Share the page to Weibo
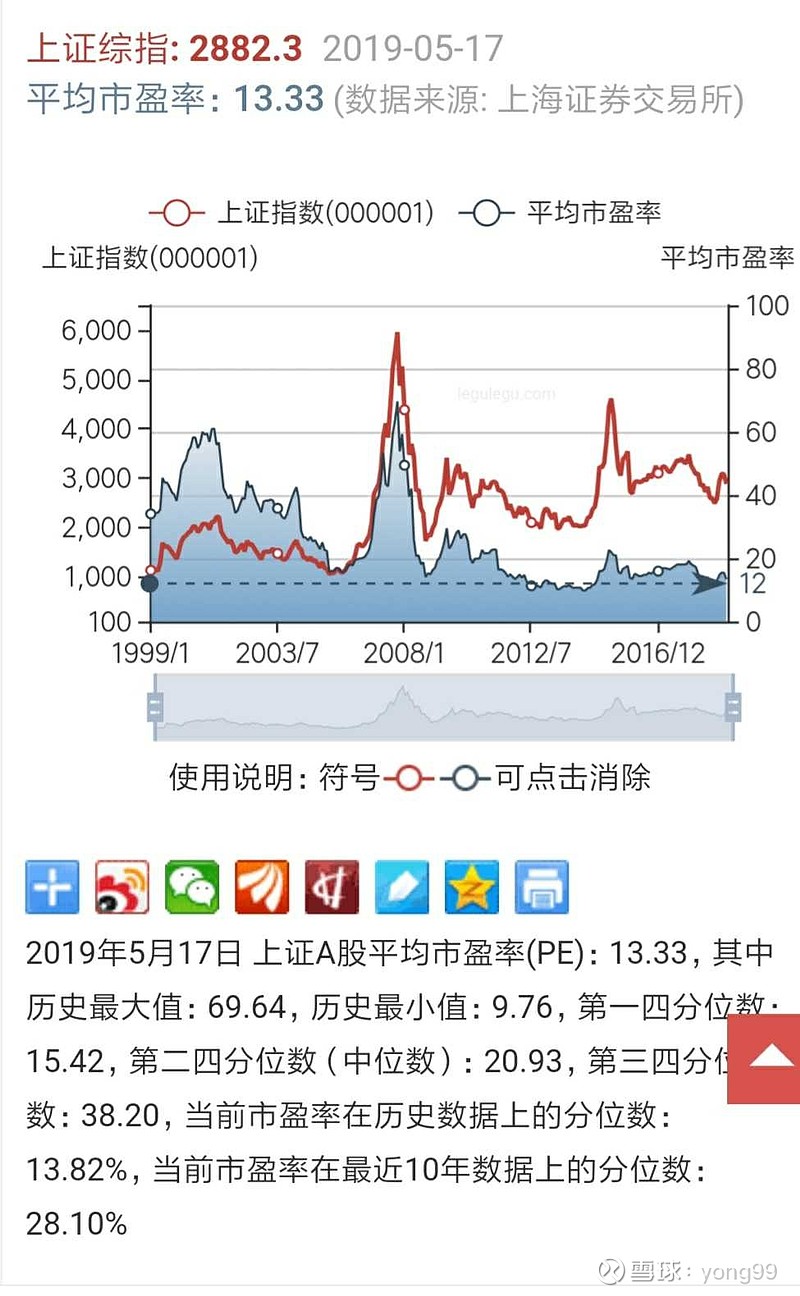Viewport: 800px width, 1296px height. tap(122, 887)
